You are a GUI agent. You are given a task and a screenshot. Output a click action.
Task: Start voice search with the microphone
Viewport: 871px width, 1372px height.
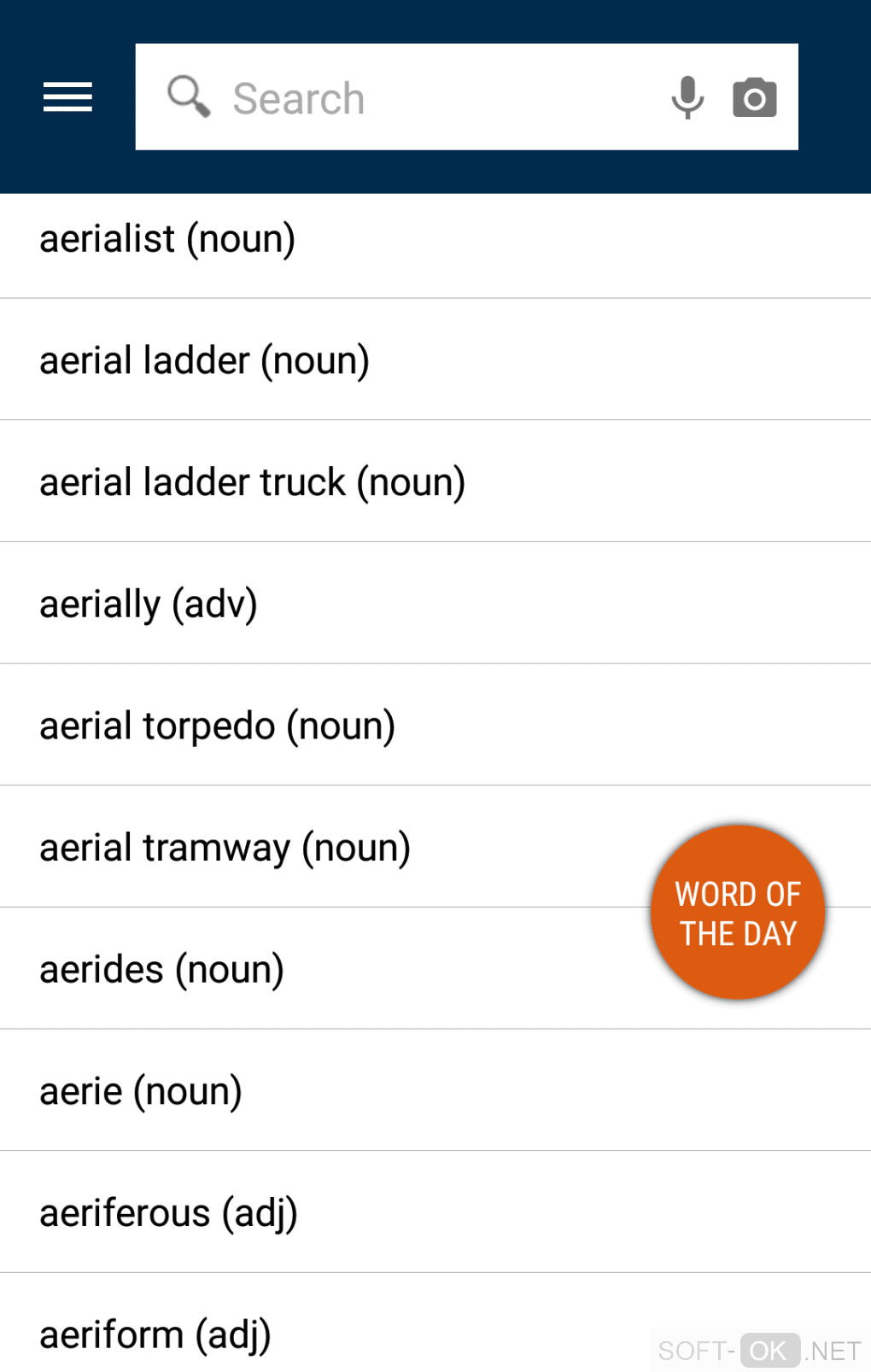687,97
